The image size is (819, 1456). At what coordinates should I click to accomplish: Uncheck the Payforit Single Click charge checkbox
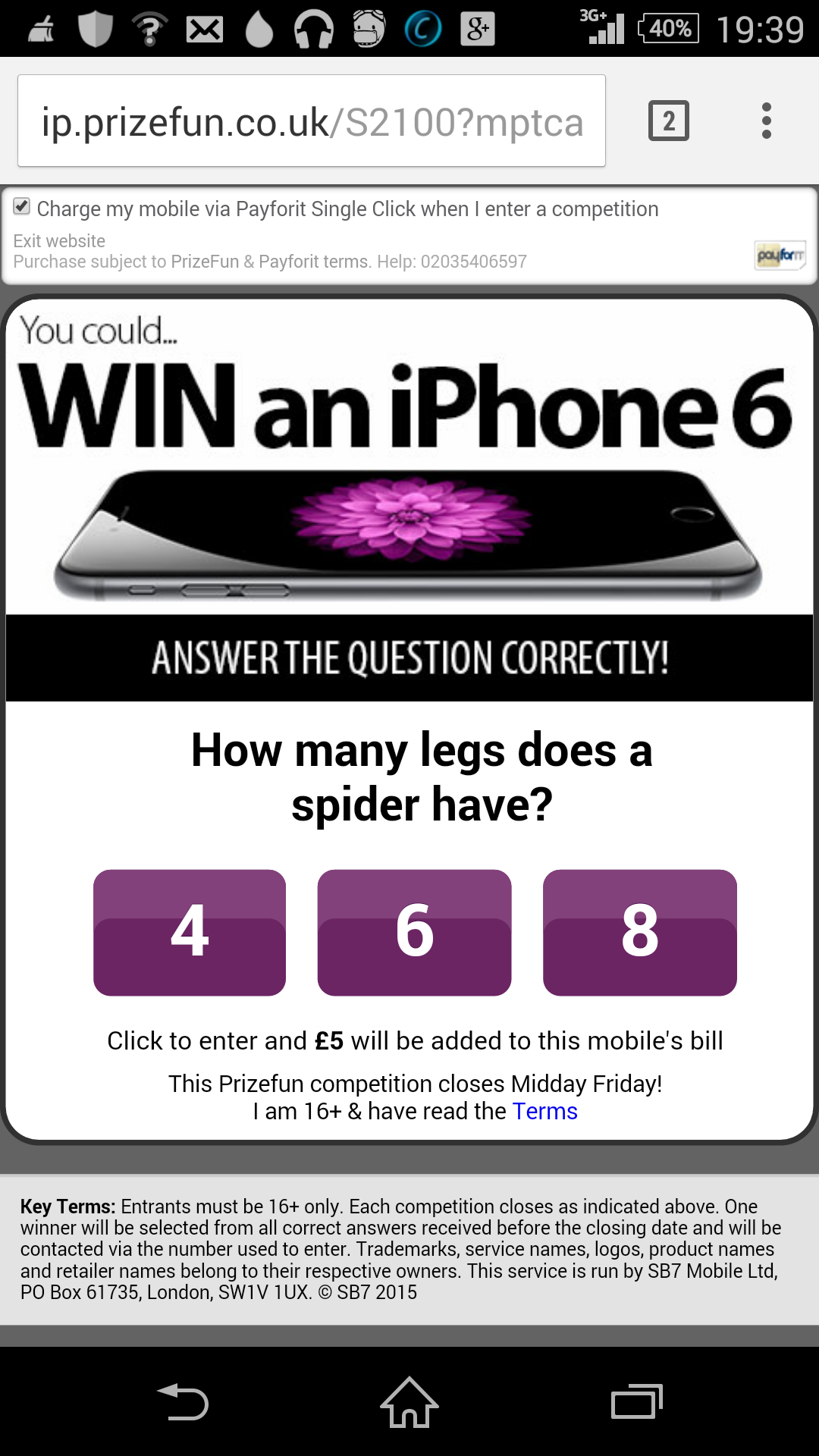(22, 206)
